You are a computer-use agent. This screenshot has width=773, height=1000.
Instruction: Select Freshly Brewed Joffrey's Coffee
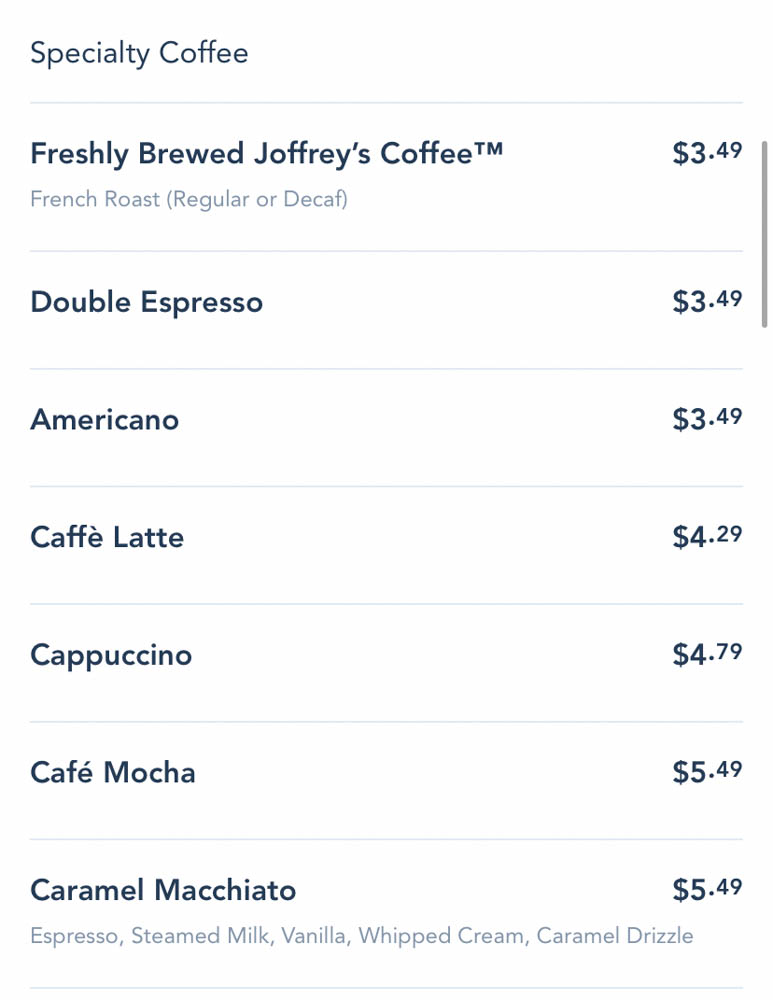click(x=267, y=155)
